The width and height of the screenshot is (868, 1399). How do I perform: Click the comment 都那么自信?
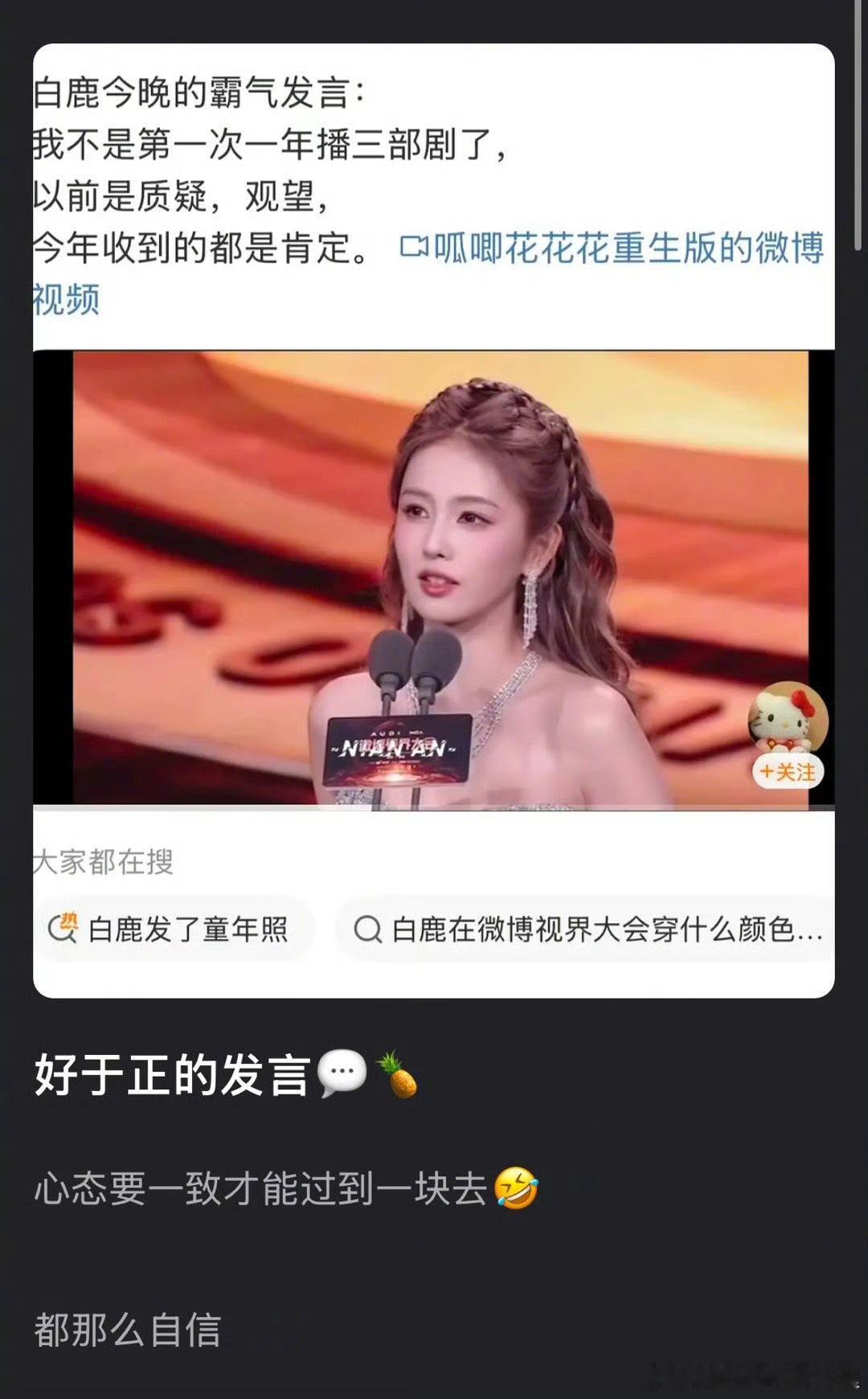pyautogui.click(x=129, y=1327)
